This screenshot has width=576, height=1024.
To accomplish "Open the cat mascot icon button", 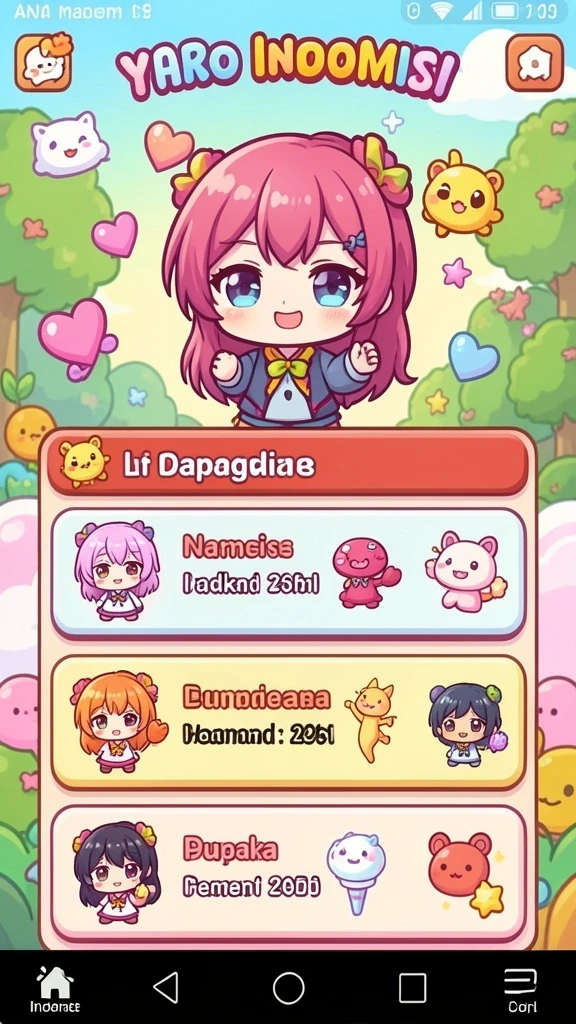I will [x=43, y=62].
